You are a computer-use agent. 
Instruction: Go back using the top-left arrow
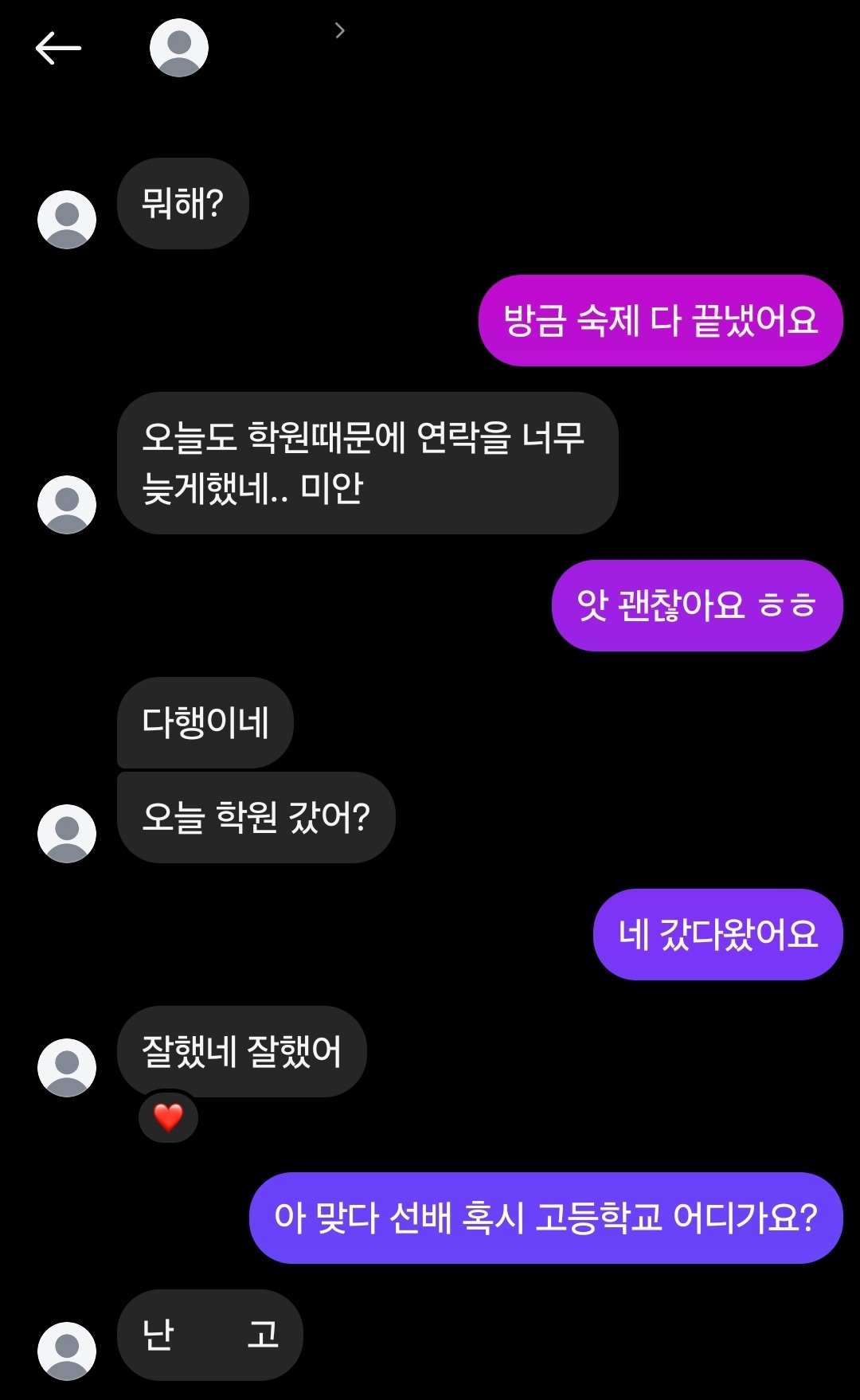tap(58, 48)
